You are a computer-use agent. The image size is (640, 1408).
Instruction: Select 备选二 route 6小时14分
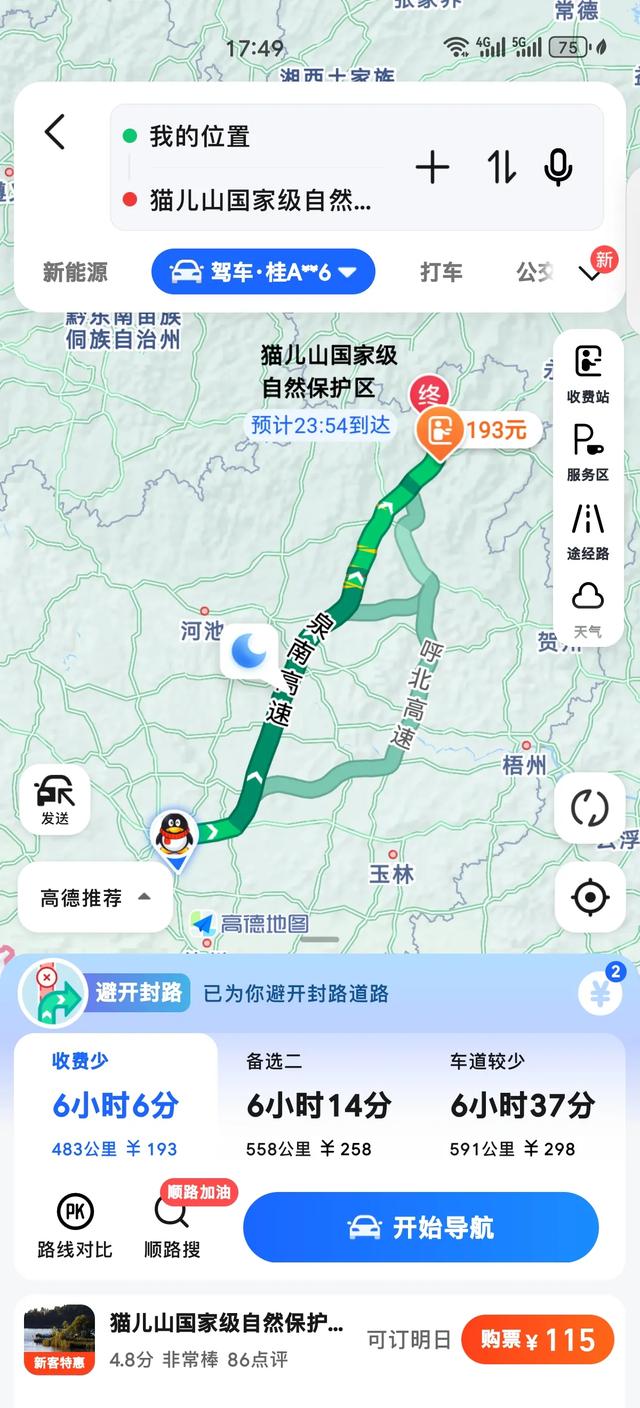tap(319, 1104)
